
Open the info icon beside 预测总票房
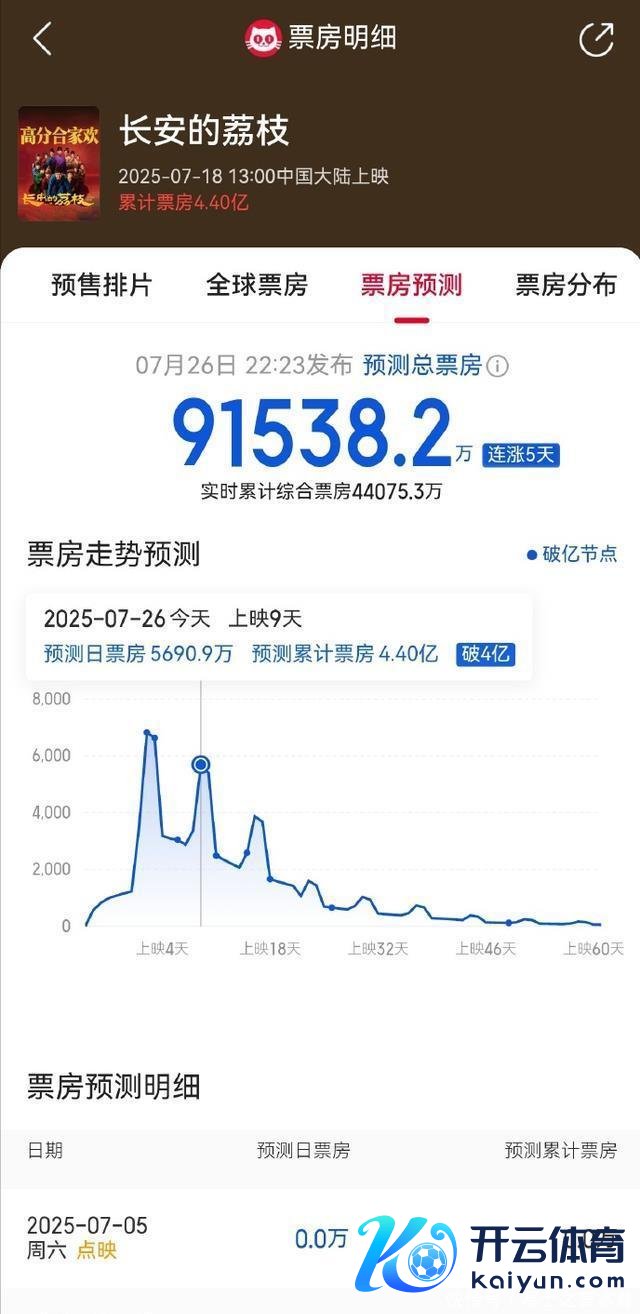click(498, 366)
